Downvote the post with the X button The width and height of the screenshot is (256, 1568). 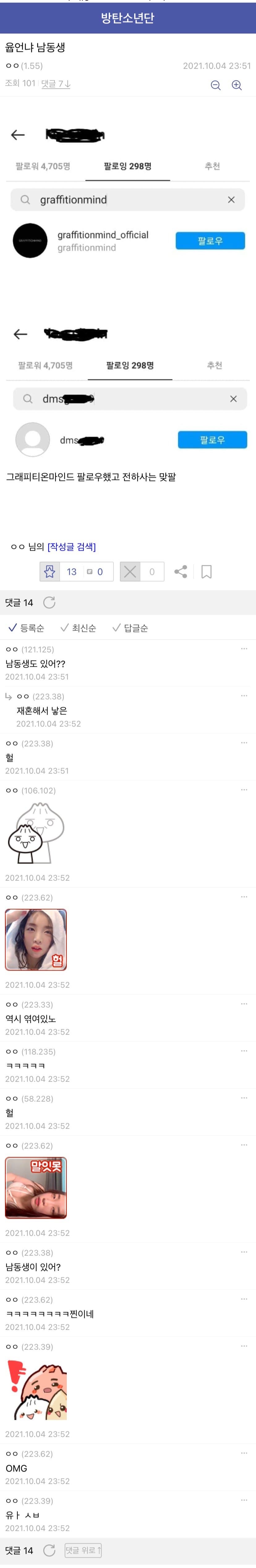coord(130,571)
